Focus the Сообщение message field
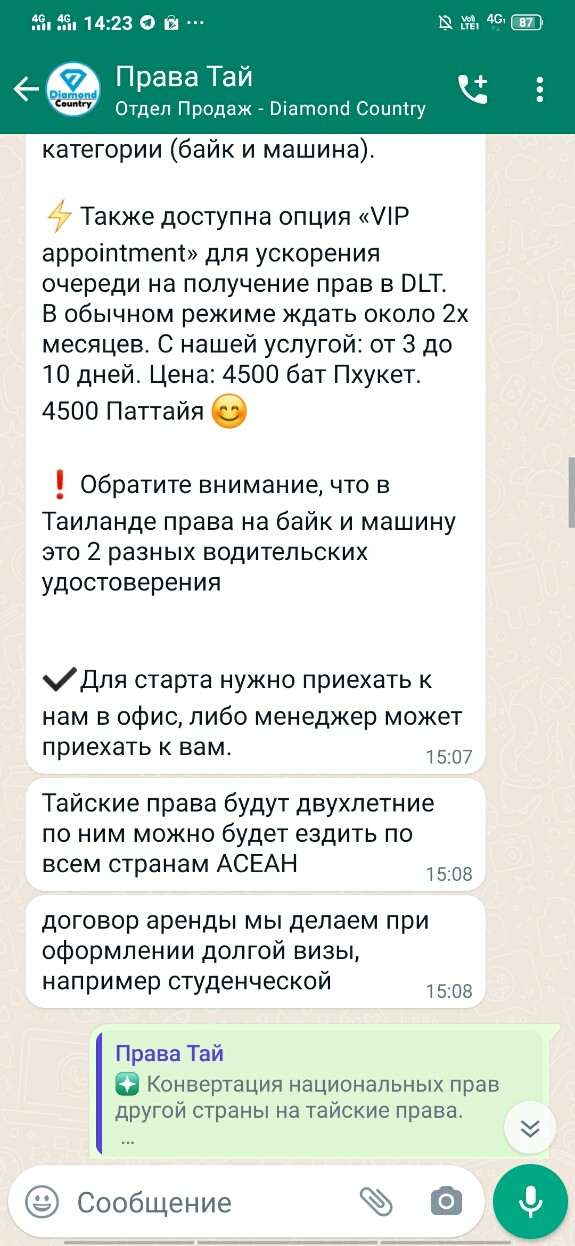 point(210,1201)
